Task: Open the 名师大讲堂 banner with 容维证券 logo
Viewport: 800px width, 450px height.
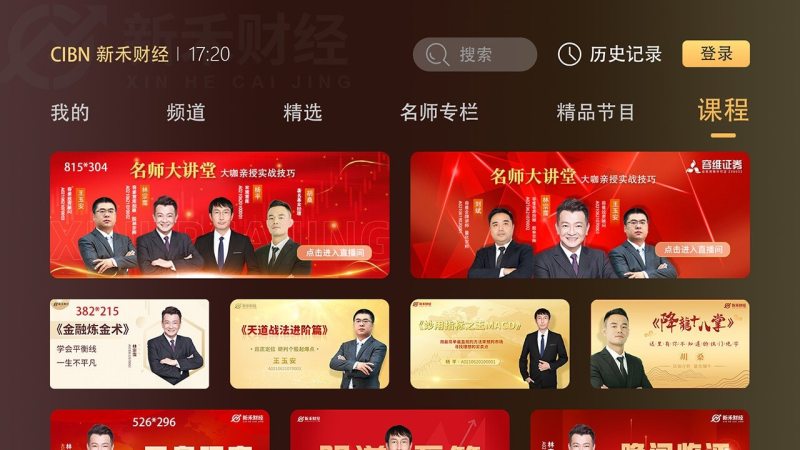Action: [579, 215]
